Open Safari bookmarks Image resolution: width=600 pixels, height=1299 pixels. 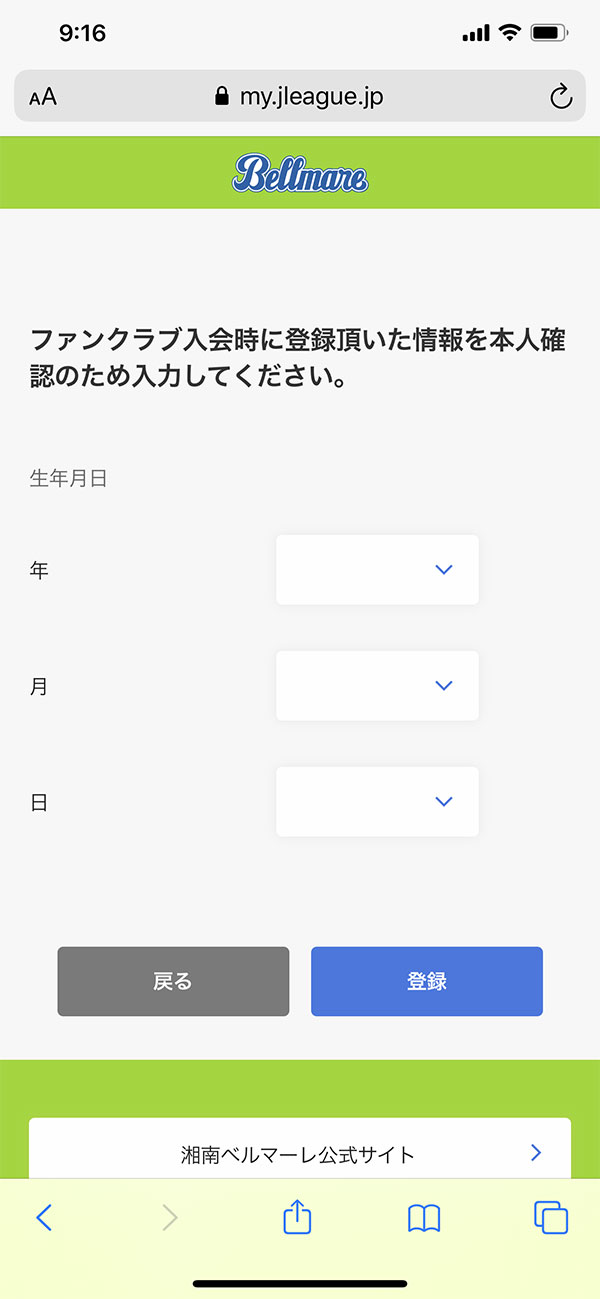[x=424, y=1218]
